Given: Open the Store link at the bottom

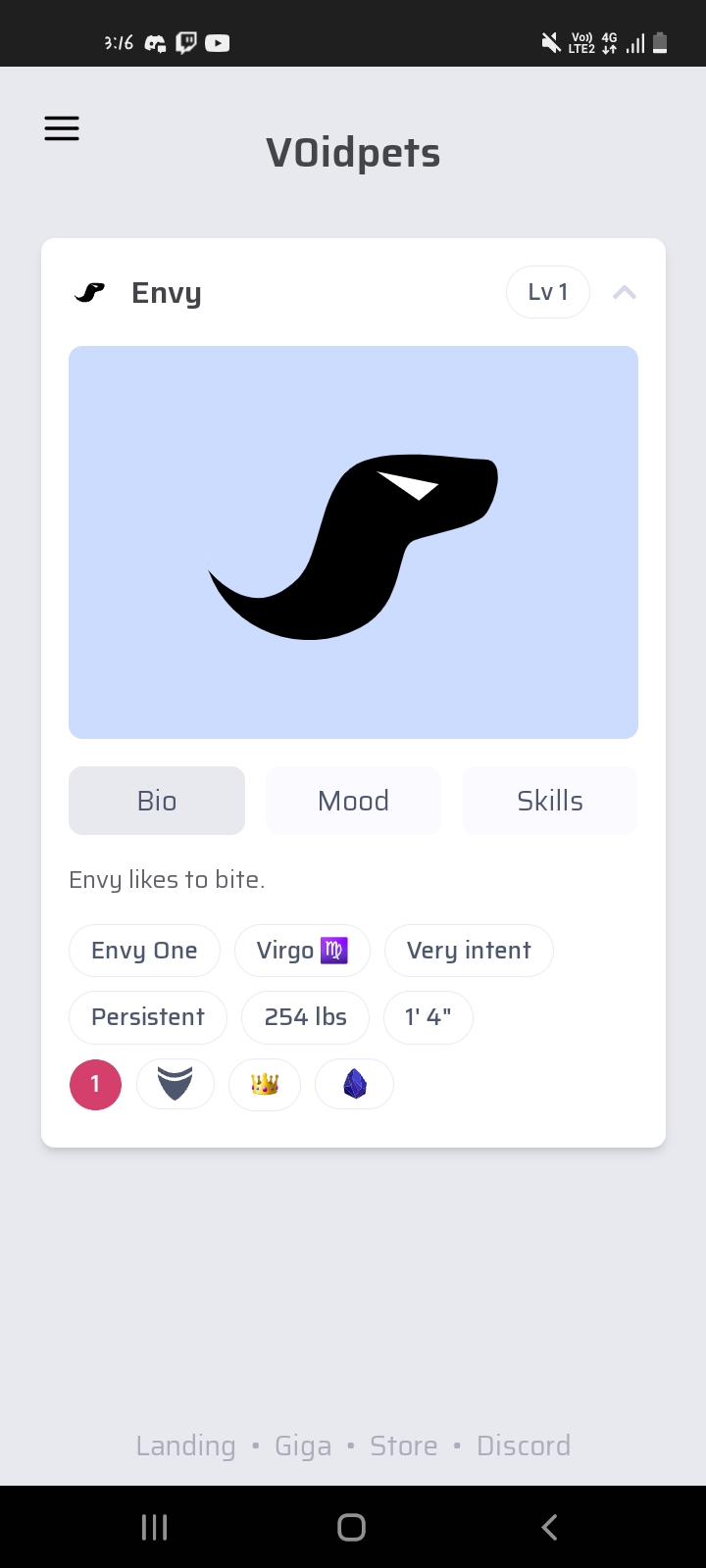Looking at the screenshot, I should (x=403, y=1445).
